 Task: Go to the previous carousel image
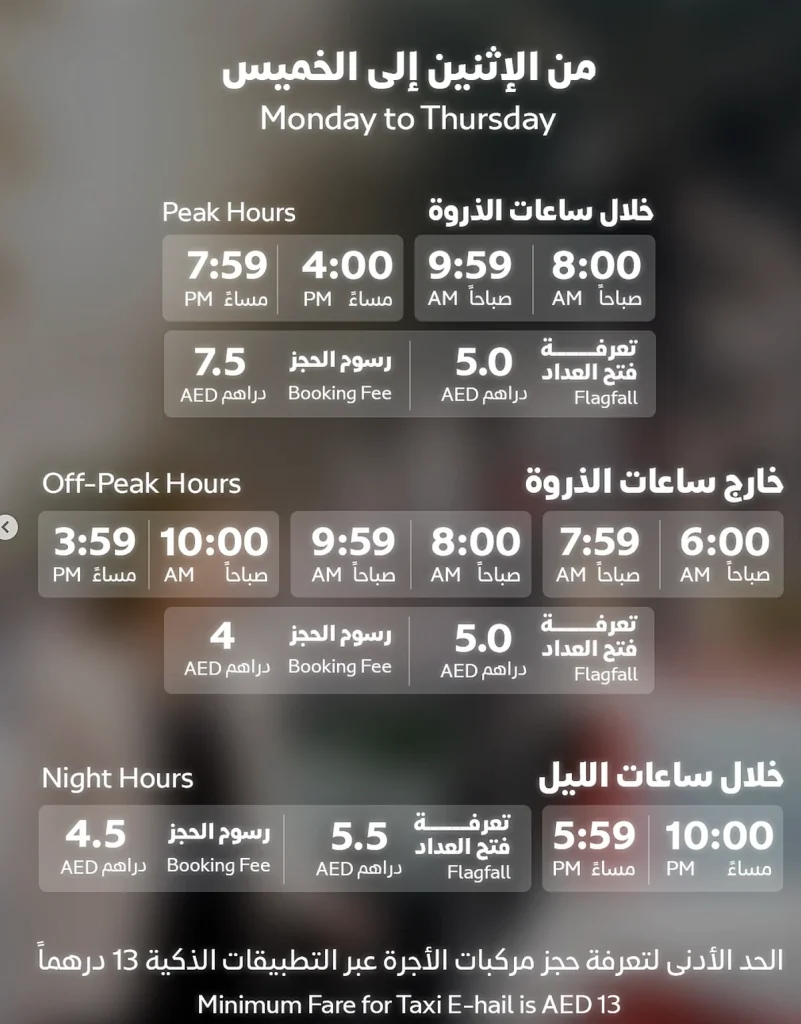[7, 527]
